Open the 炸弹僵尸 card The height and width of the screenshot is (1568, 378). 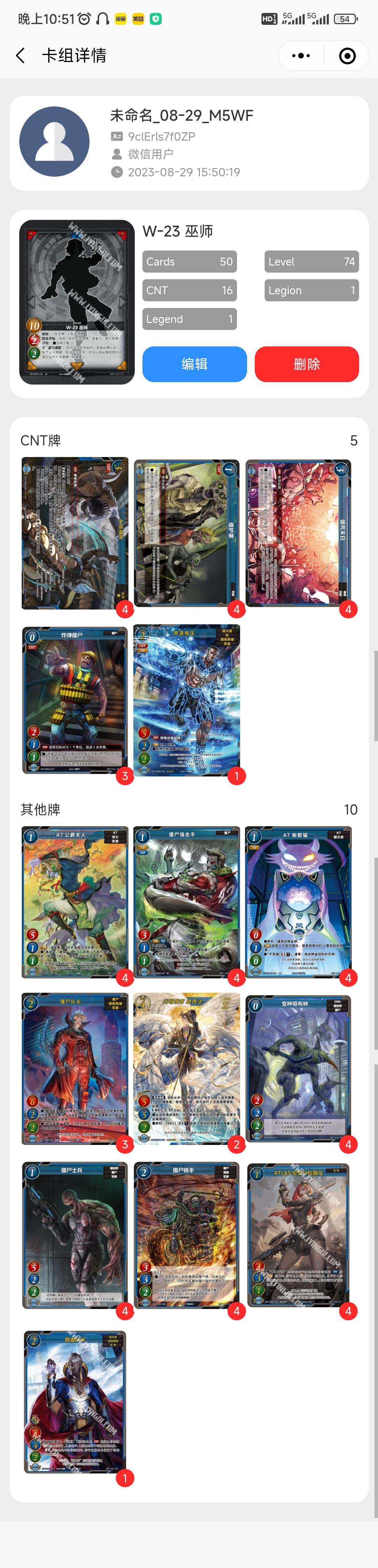click(75, 700)
